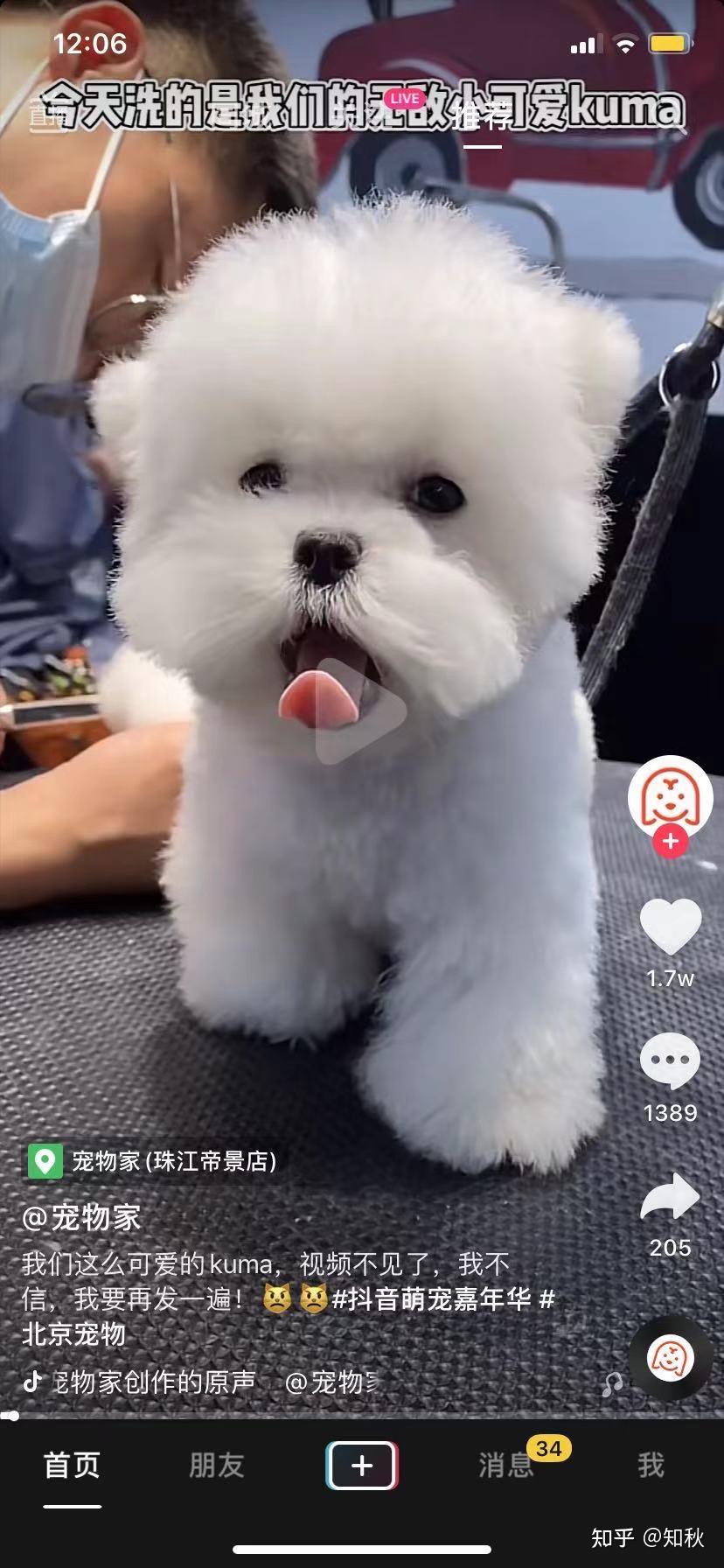The height and width of the screenshot is (1568, 724).
Task: Resume playback with center play button
Action: pos(361,710)
